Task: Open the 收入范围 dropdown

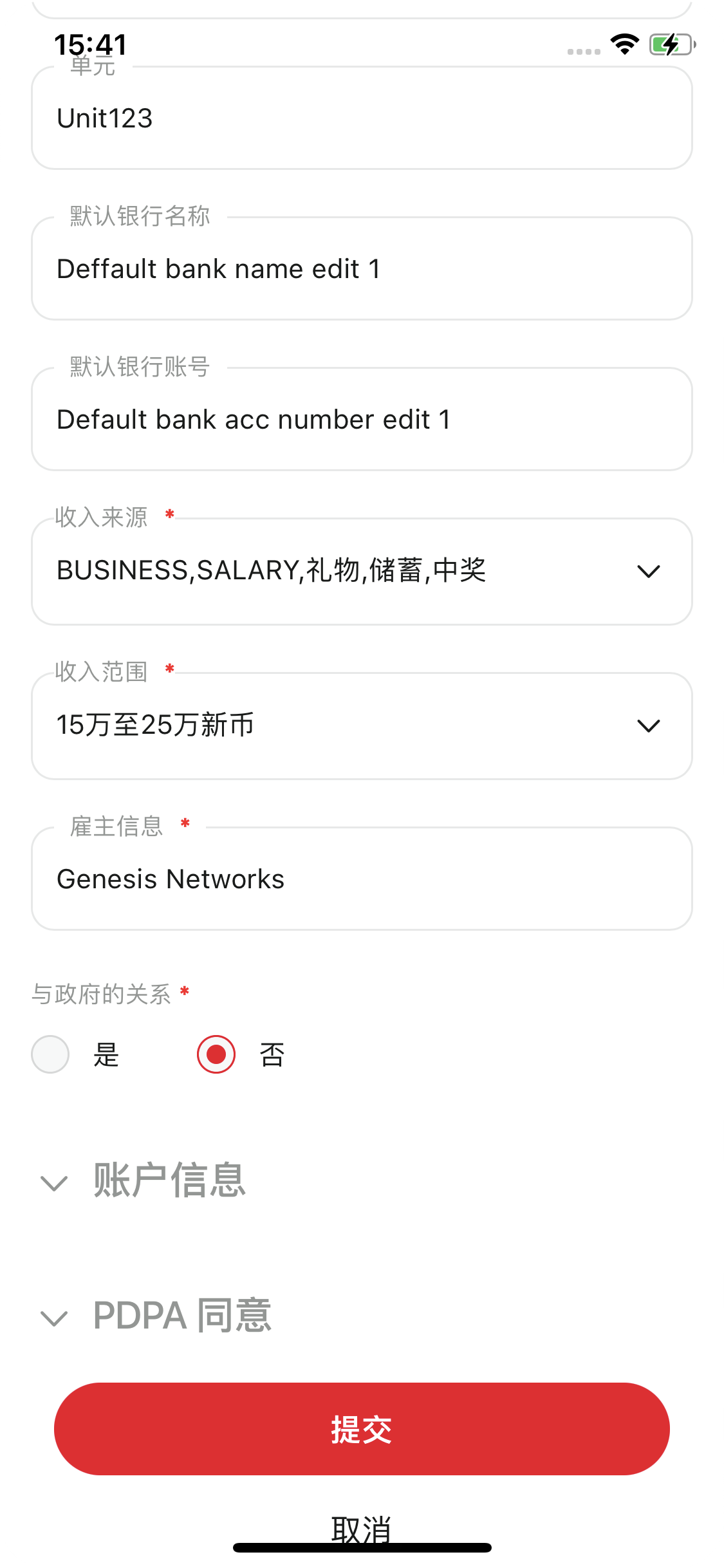Action: click(360, 726)
